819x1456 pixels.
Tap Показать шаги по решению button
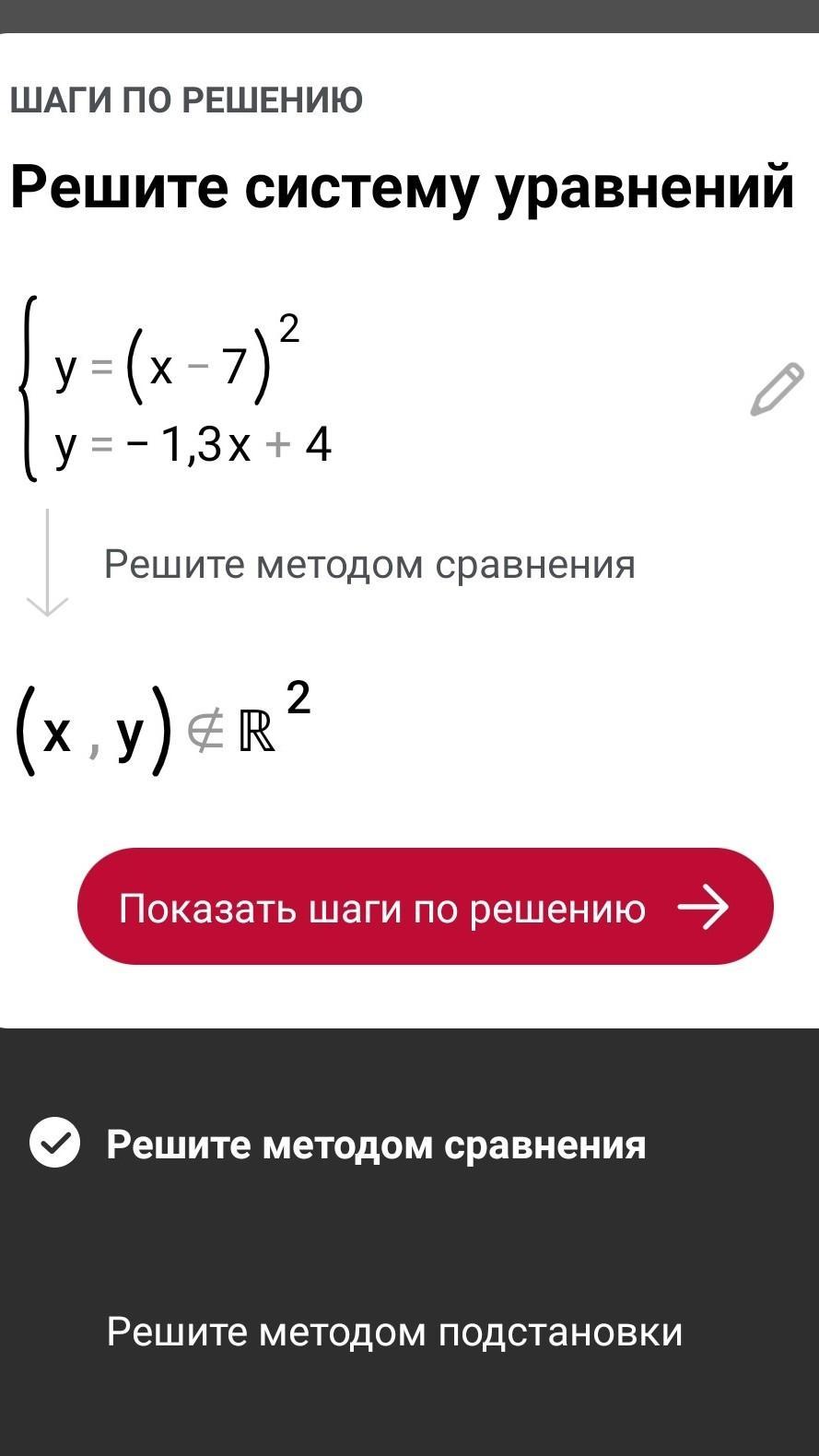(x=425, y=907)
